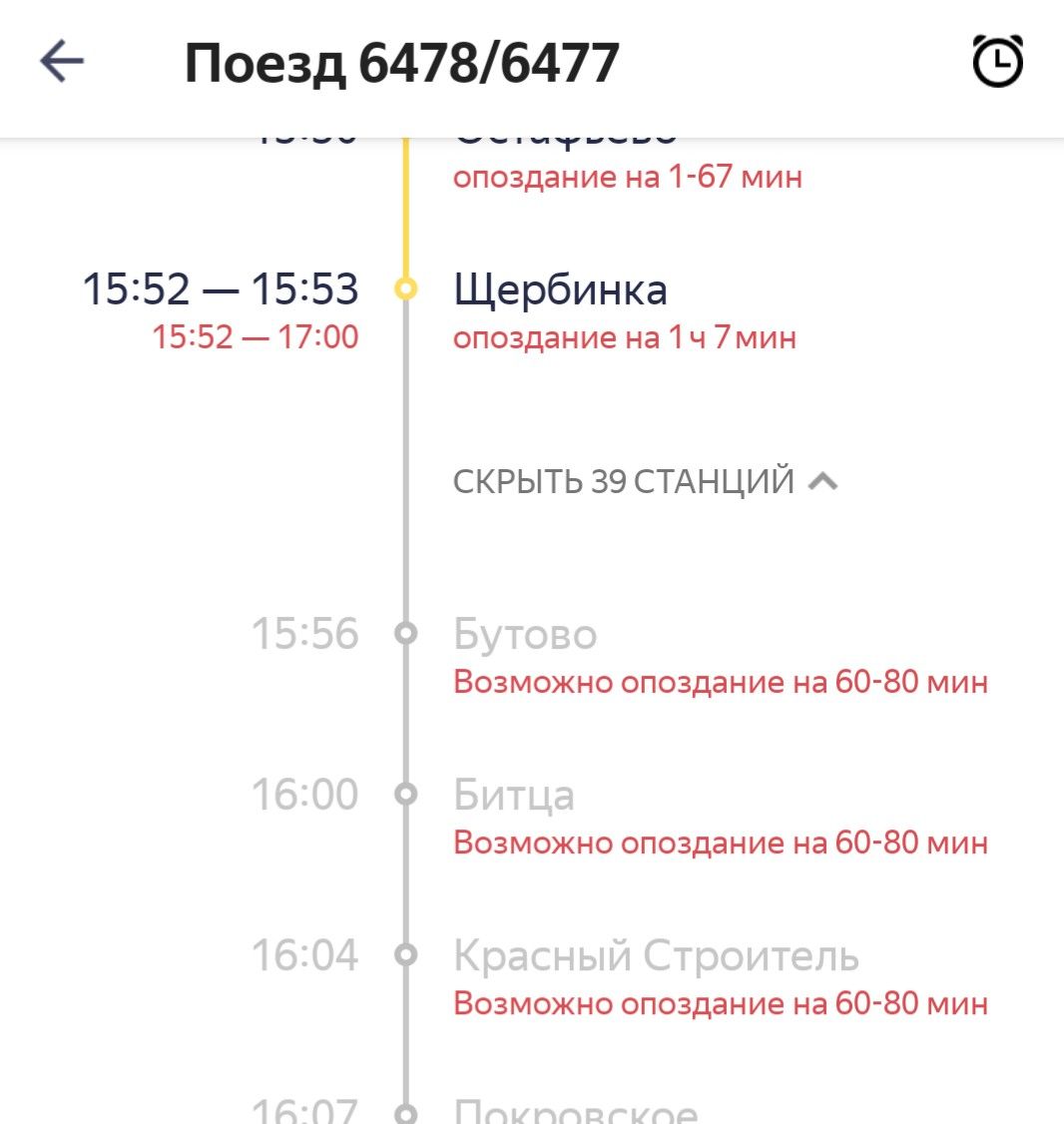
Task: Collapse the 39 stations list
Action: click(x=645, y=481)
